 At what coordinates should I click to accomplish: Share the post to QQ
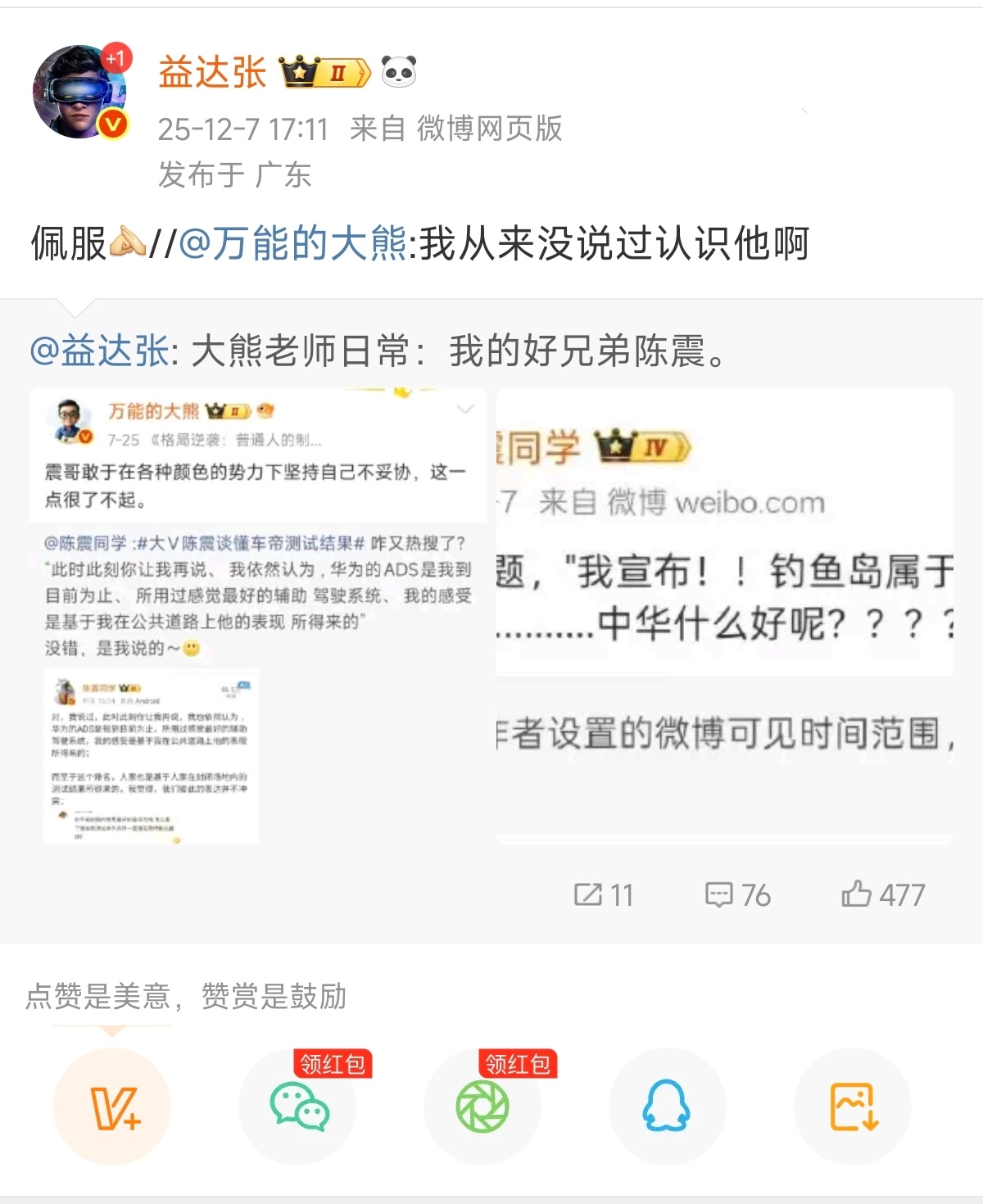(x=667, y=1107)
